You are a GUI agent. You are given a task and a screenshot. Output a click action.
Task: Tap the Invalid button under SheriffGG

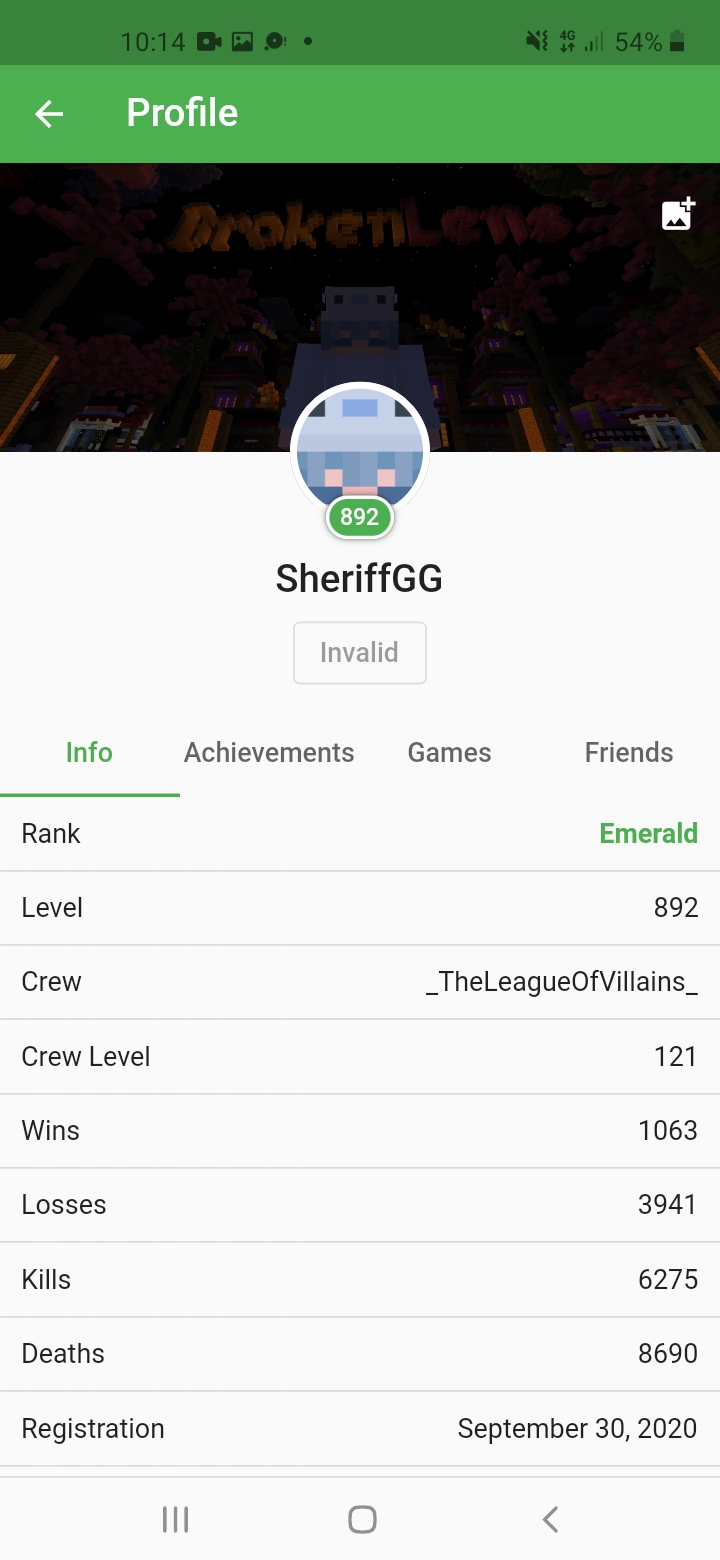click(360, 653)
